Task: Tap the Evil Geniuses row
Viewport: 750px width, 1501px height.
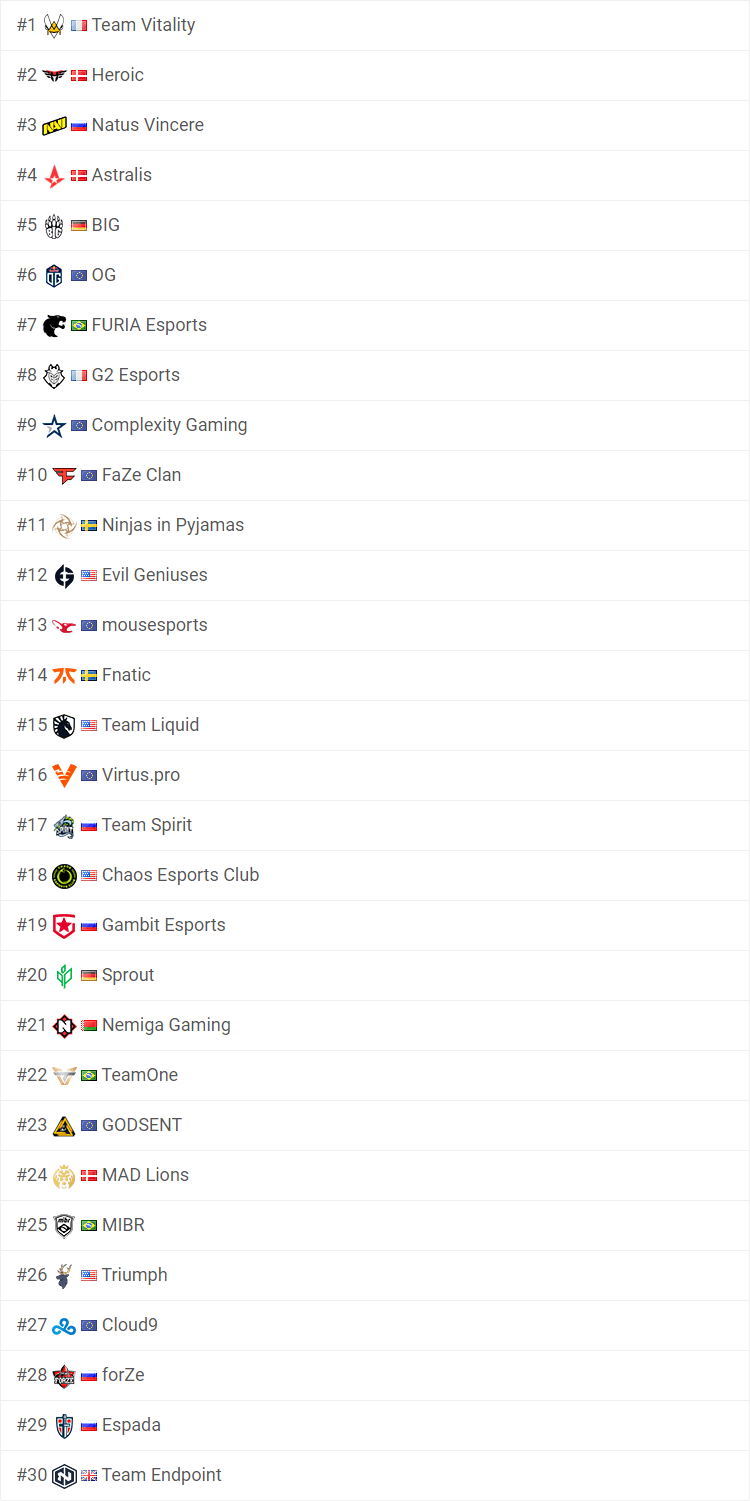Action: coord(375,575)
